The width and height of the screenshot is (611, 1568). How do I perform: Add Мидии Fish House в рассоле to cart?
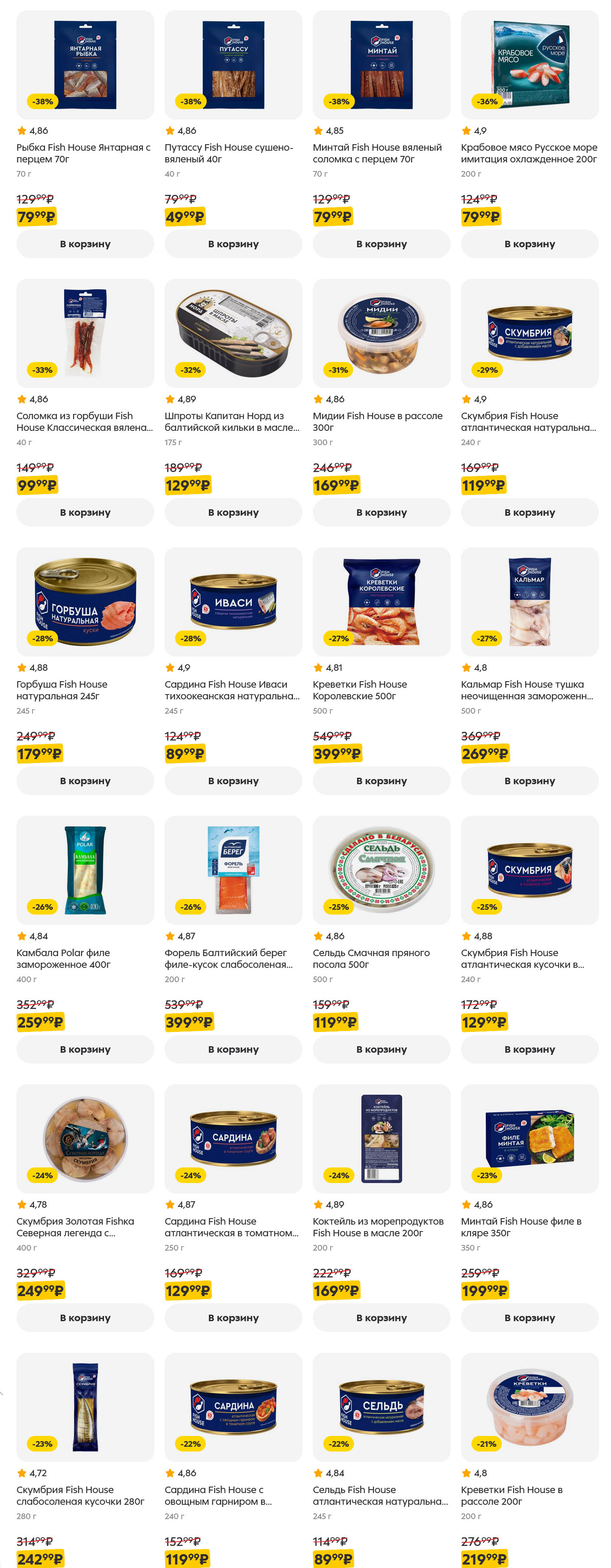coord(381,512)
